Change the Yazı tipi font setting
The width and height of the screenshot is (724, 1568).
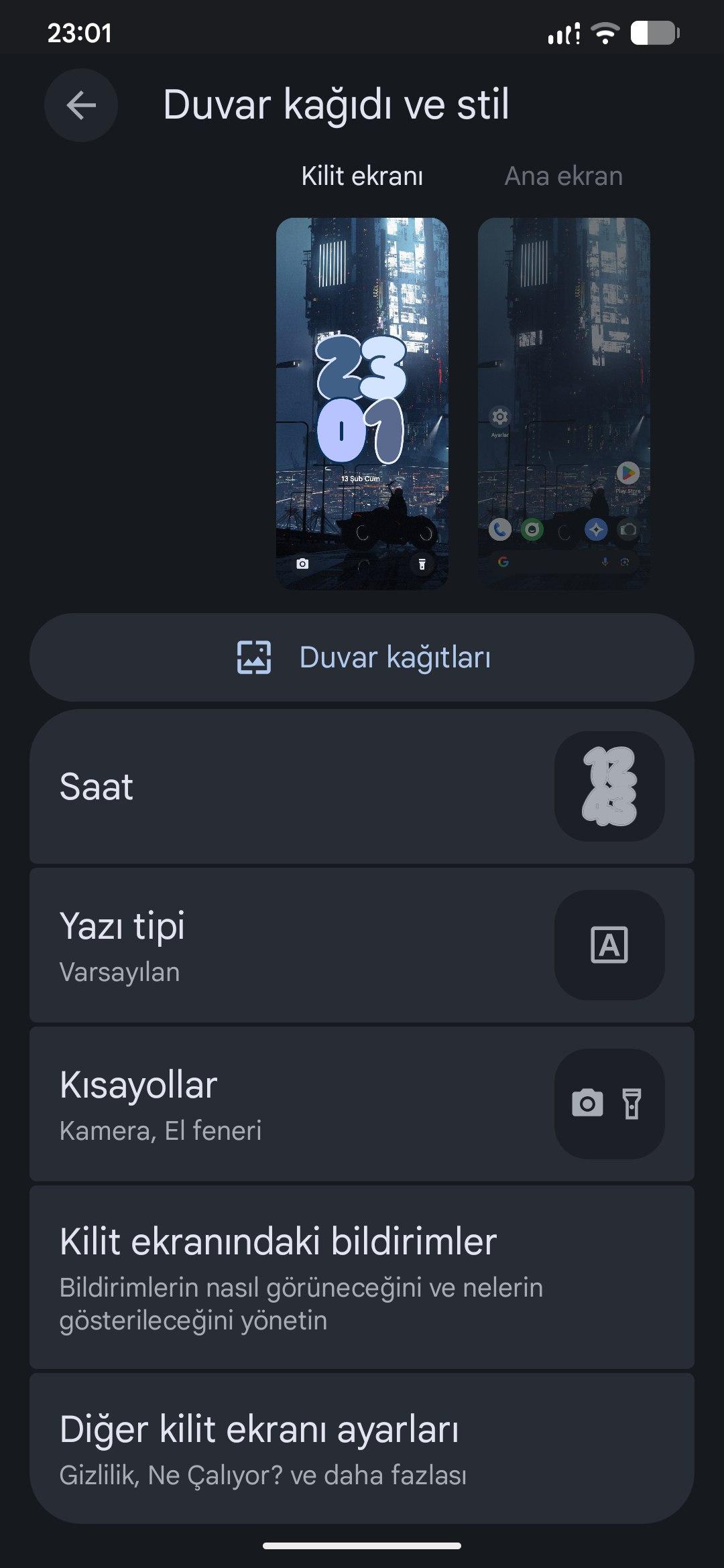[362, 945]
